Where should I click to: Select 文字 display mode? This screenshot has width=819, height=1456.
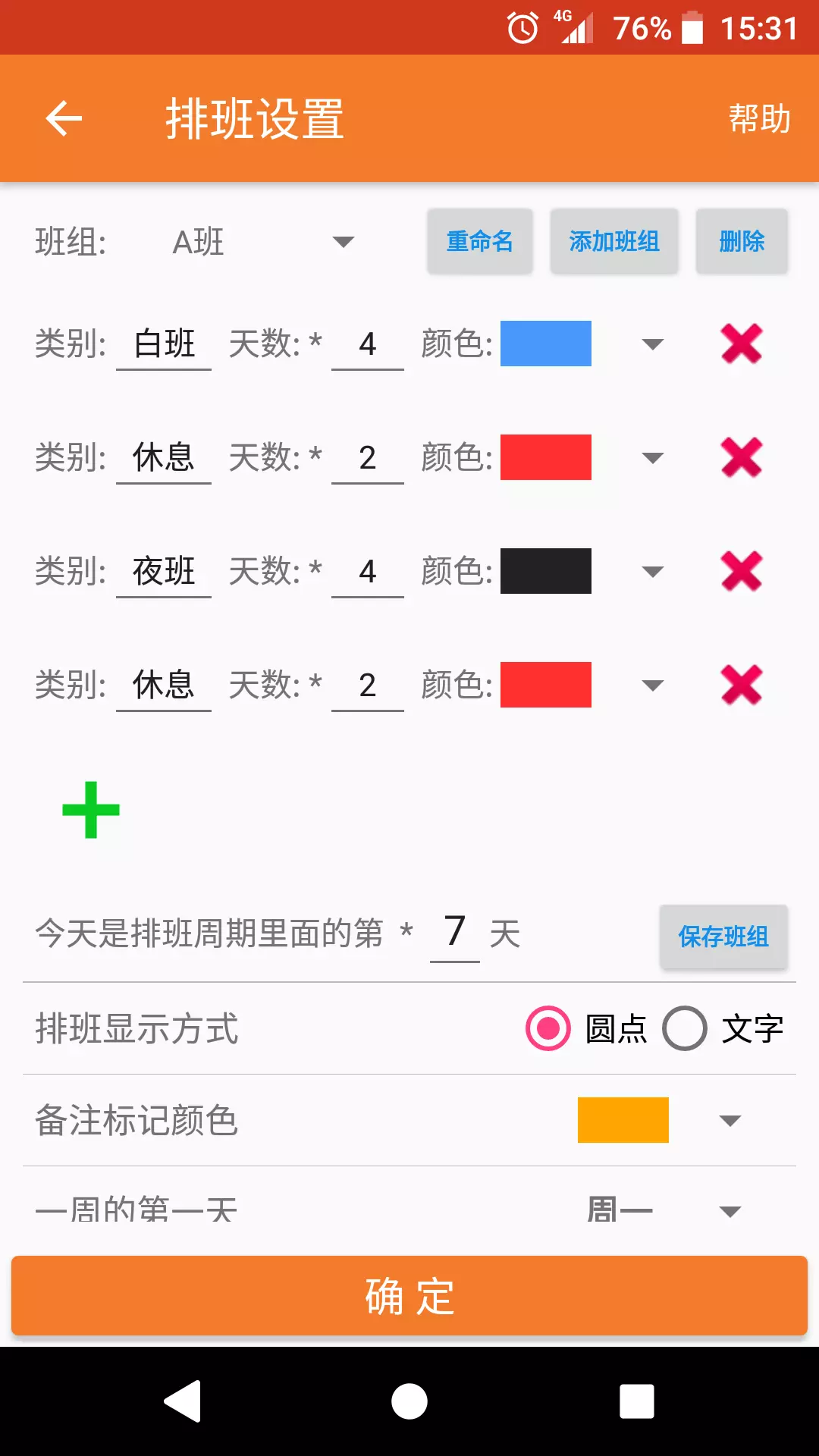(685, 1029)
